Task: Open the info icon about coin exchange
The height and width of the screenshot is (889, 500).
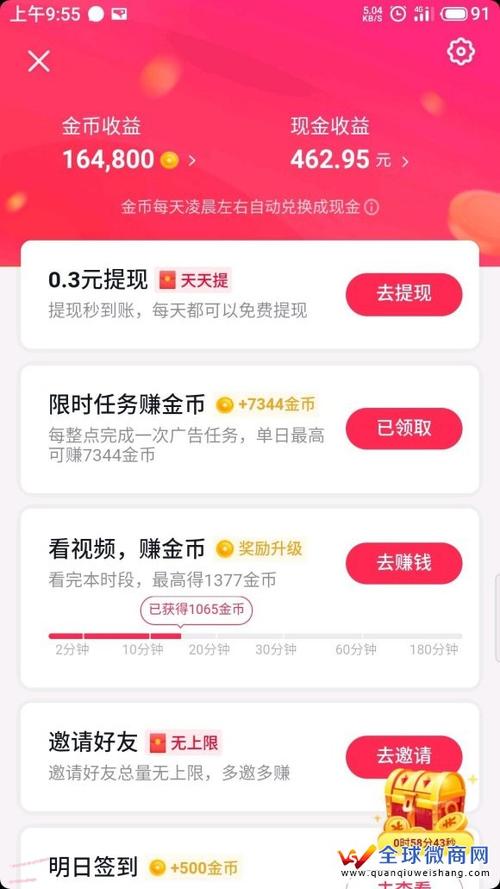Action: (x=371, y=208)
